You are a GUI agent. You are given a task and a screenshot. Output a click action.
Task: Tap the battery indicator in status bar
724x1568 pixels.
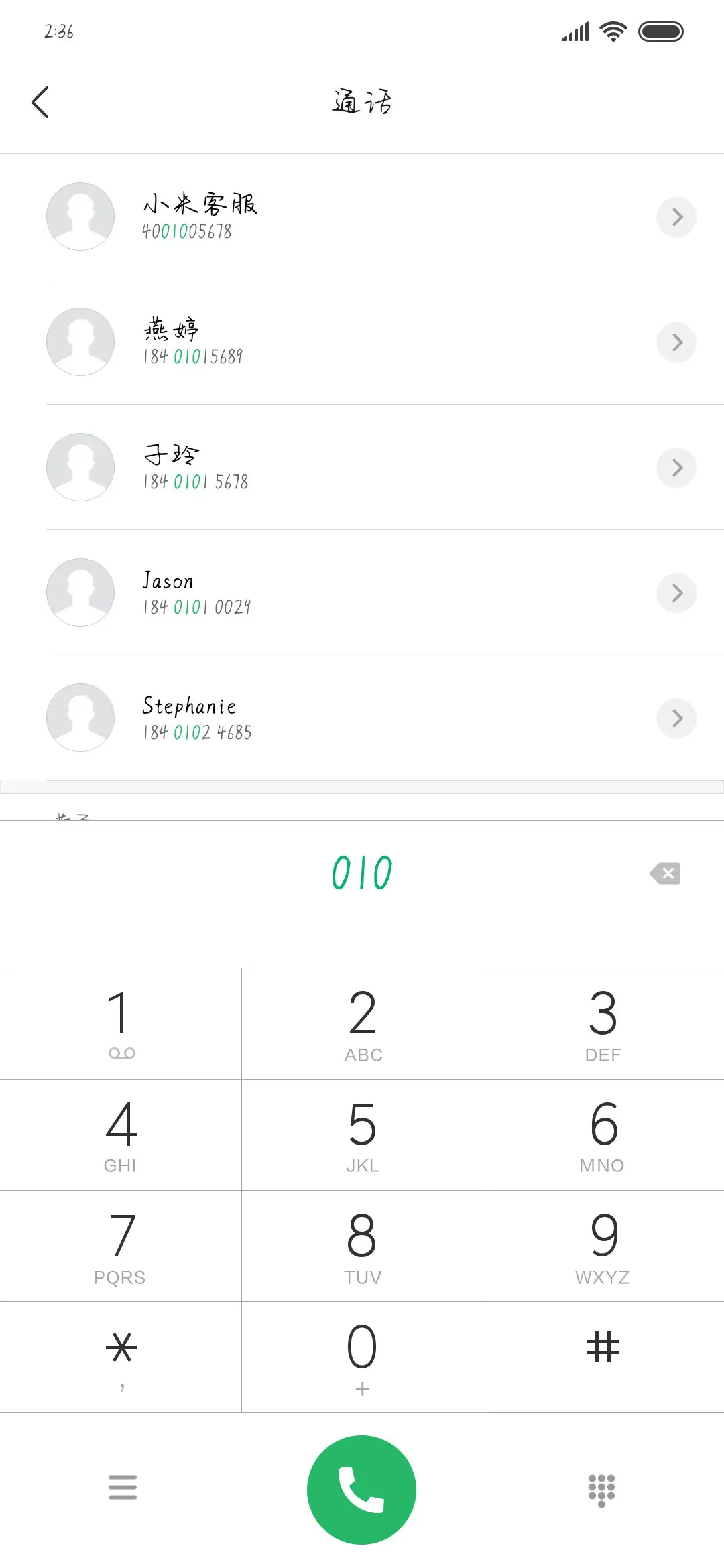(x=659, y=31)
